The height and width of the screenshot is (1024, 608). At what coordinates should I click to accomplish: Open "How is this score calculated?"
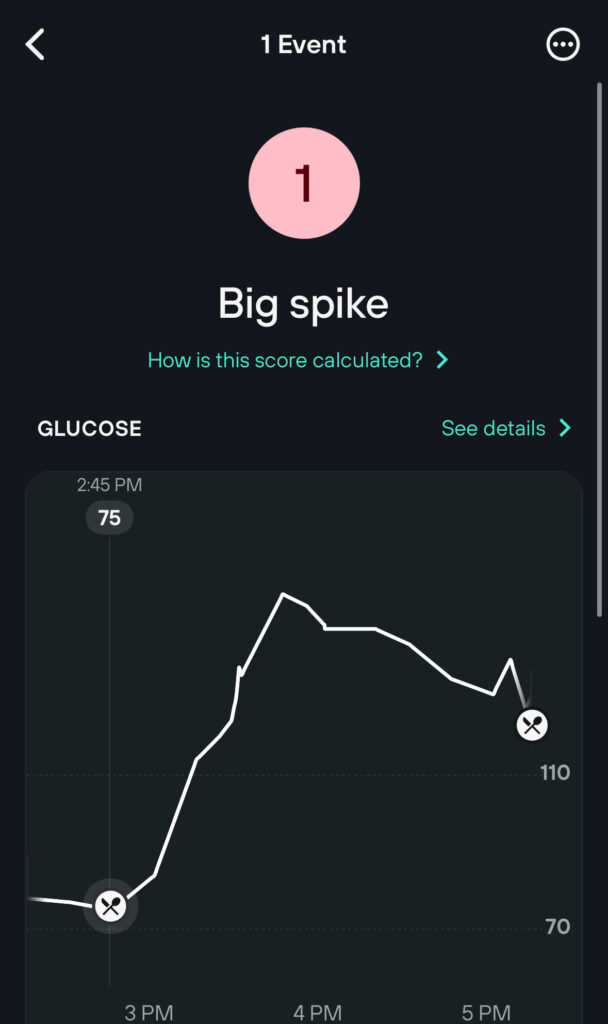click(x=298, y=360)
